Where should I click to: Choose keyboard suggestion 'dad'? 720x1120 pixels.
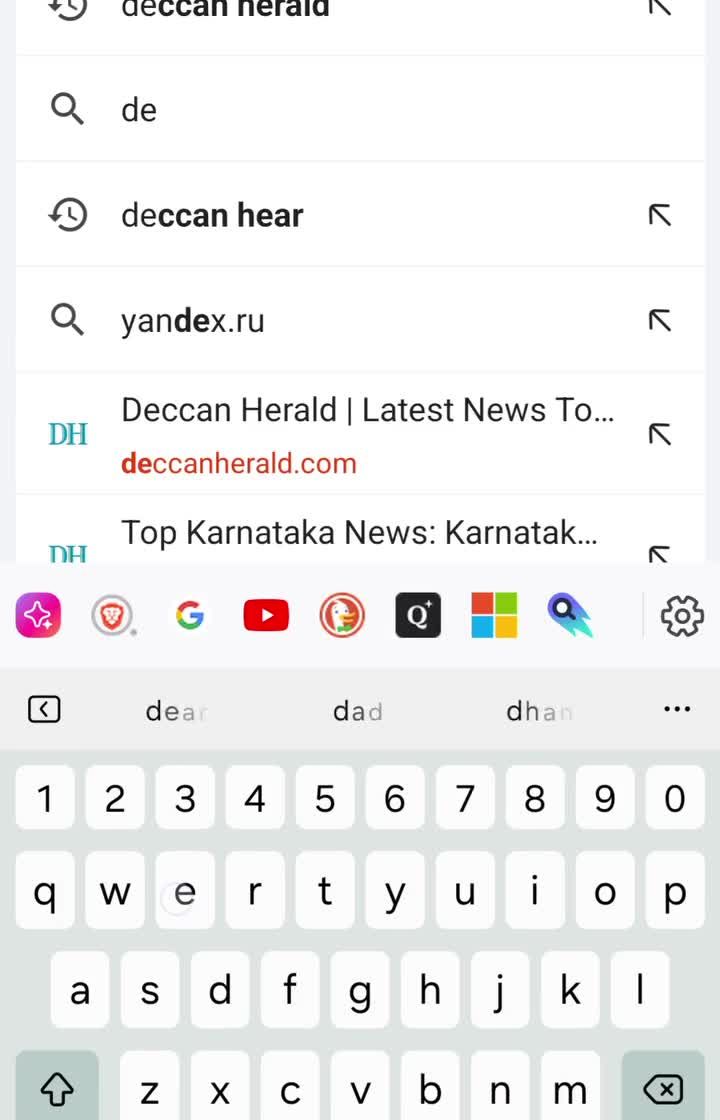point(358,711)
